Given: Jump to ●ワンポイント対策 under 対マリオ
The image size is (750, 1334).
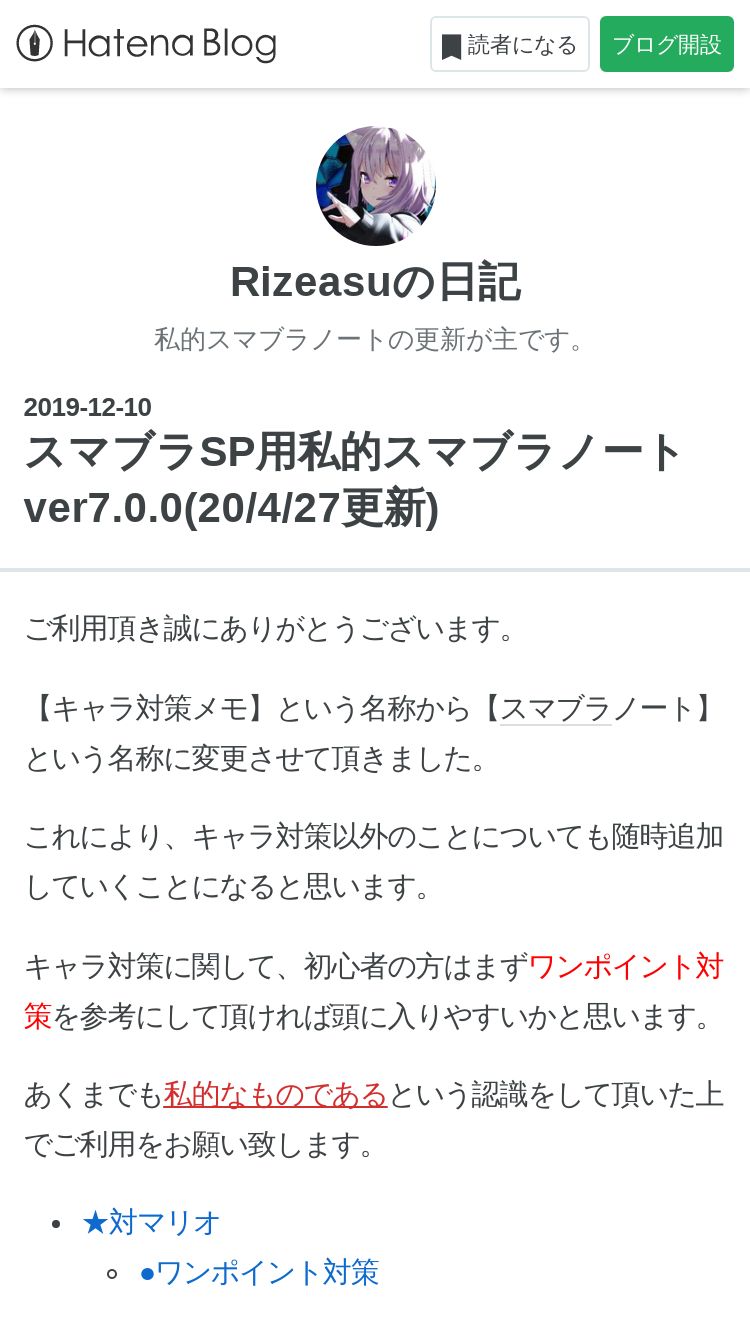Looking at the screenshot, I should click(x=260, y=1272).
